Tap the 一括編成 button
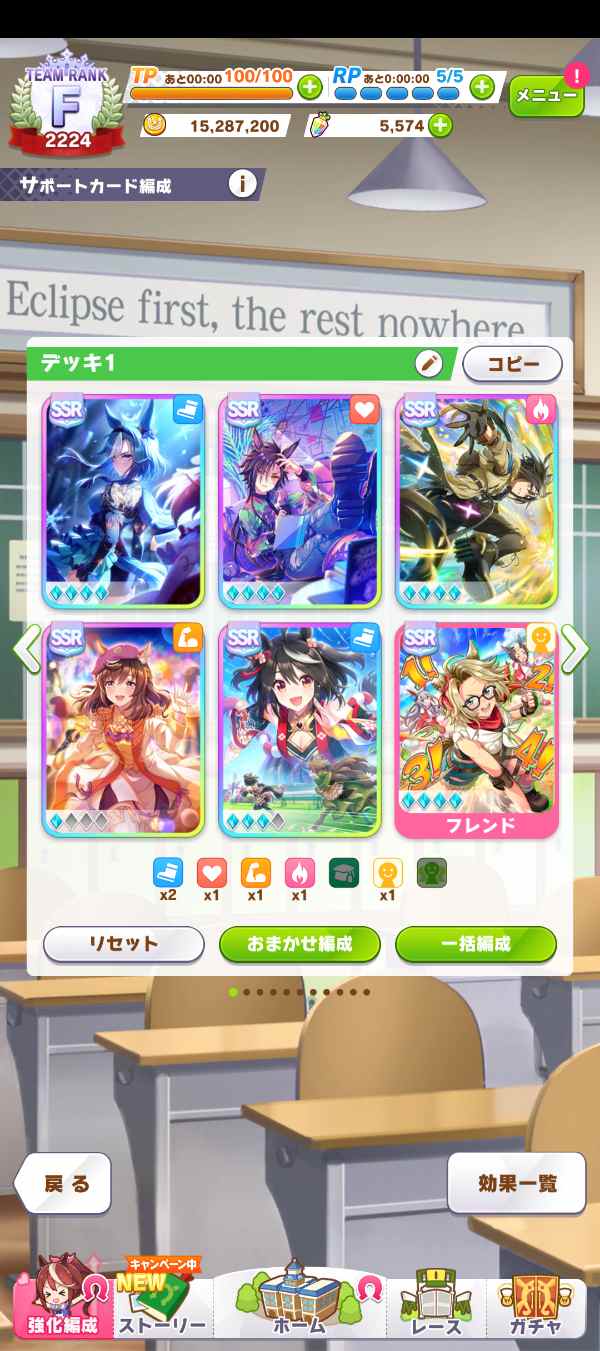The height and width of the screenshot is (1351, 600). (475, 943)
